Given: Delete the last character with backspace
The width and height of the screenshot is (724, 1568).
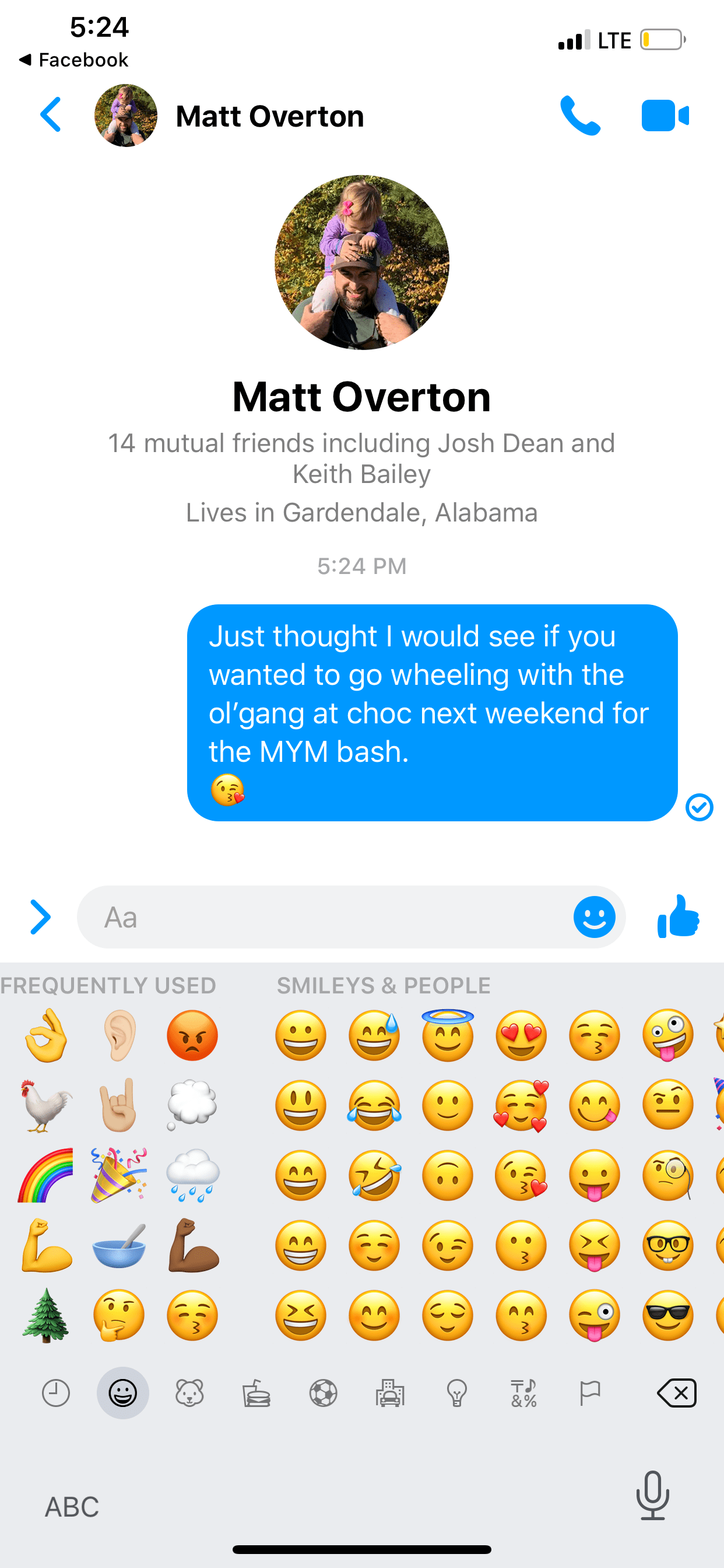Looking at the screenshot, I should [677, 1394].
